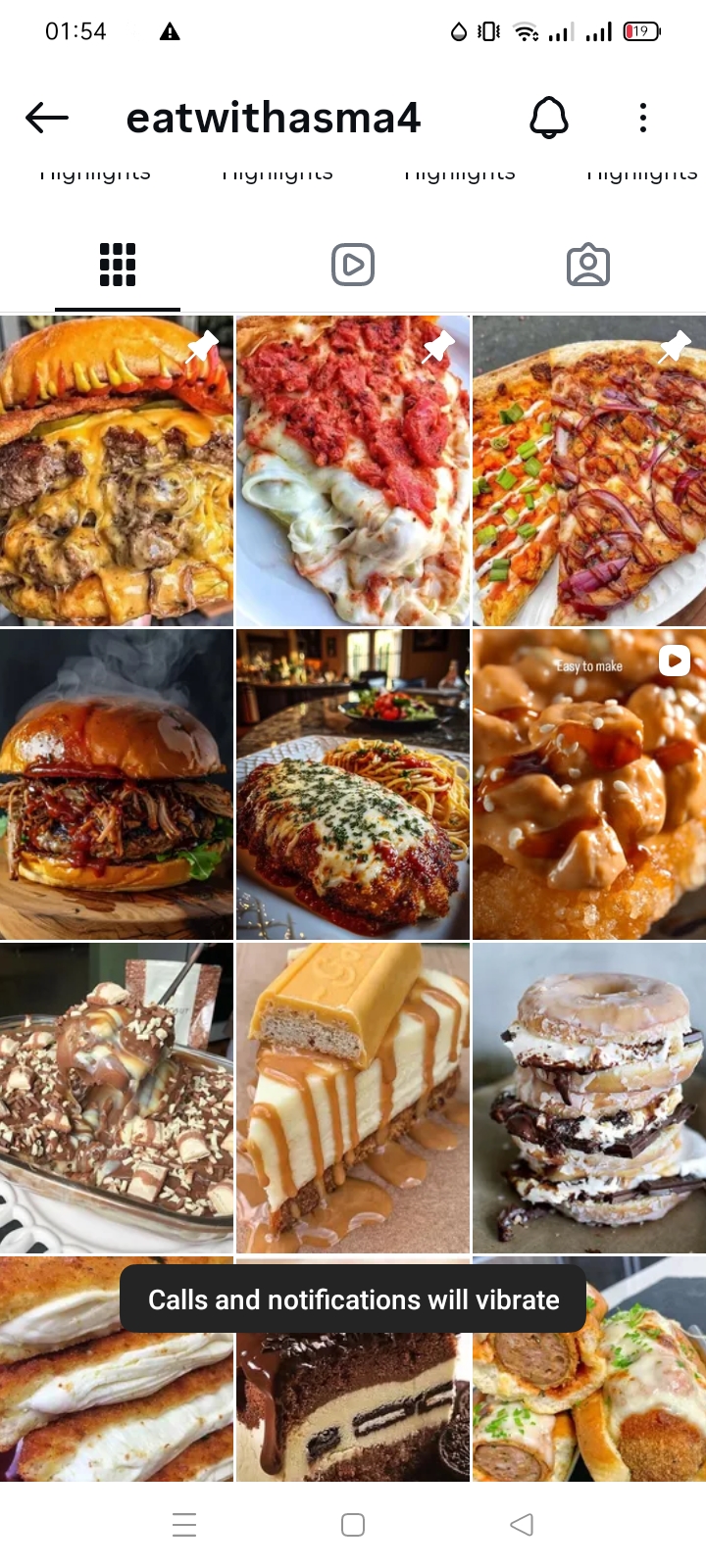Tap the back navigation triangle button

(521, 1524)
